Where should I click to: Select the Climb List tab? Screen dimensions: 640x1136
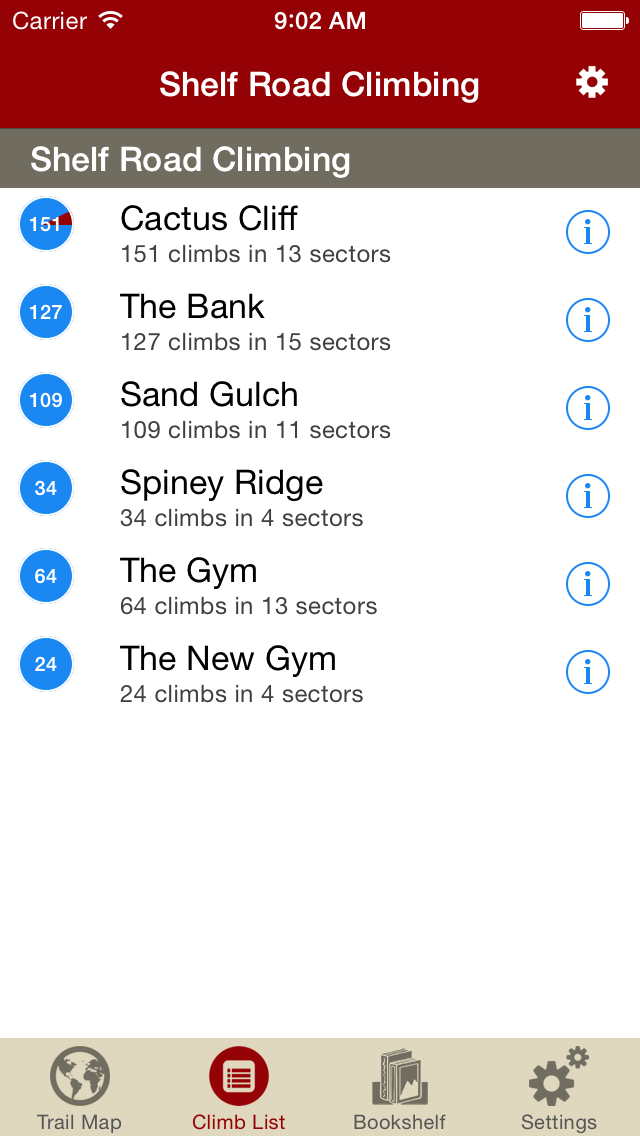click(239, 1088)
